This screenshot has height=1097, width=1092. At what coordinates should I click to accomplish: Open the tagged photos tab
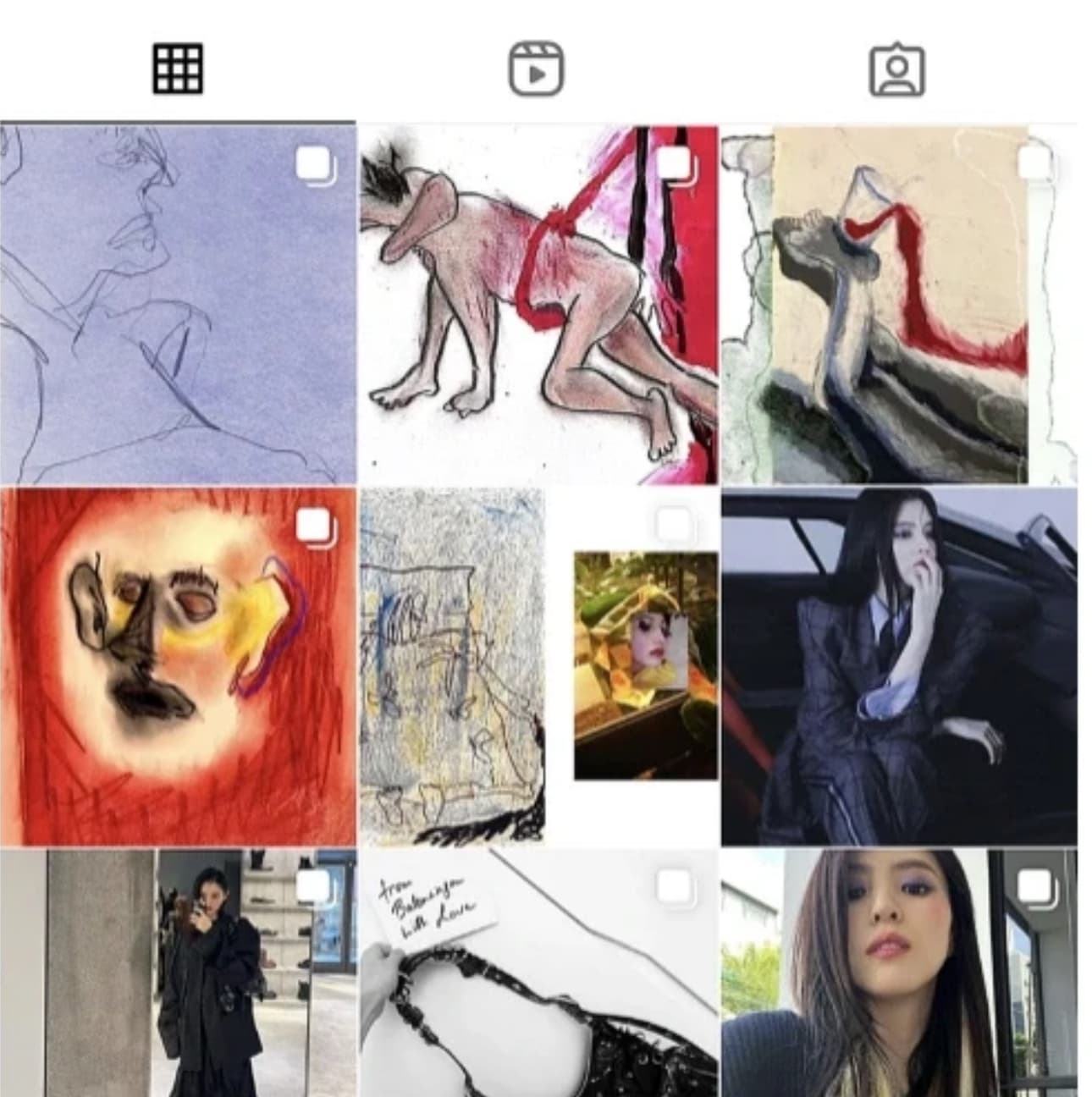896,70
